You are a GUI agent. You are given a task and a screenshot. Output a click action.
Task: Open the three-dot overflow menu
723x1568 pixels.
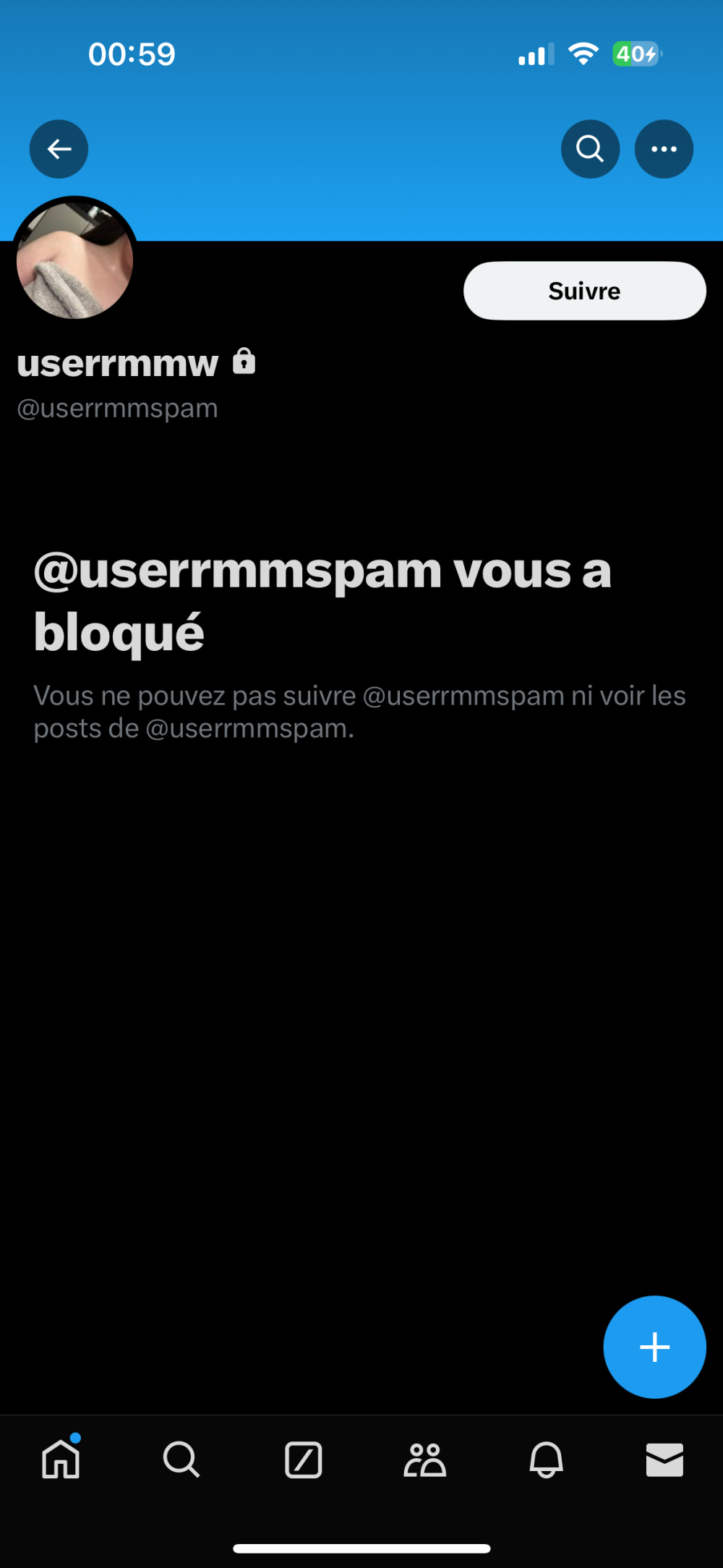pos(664,149)
